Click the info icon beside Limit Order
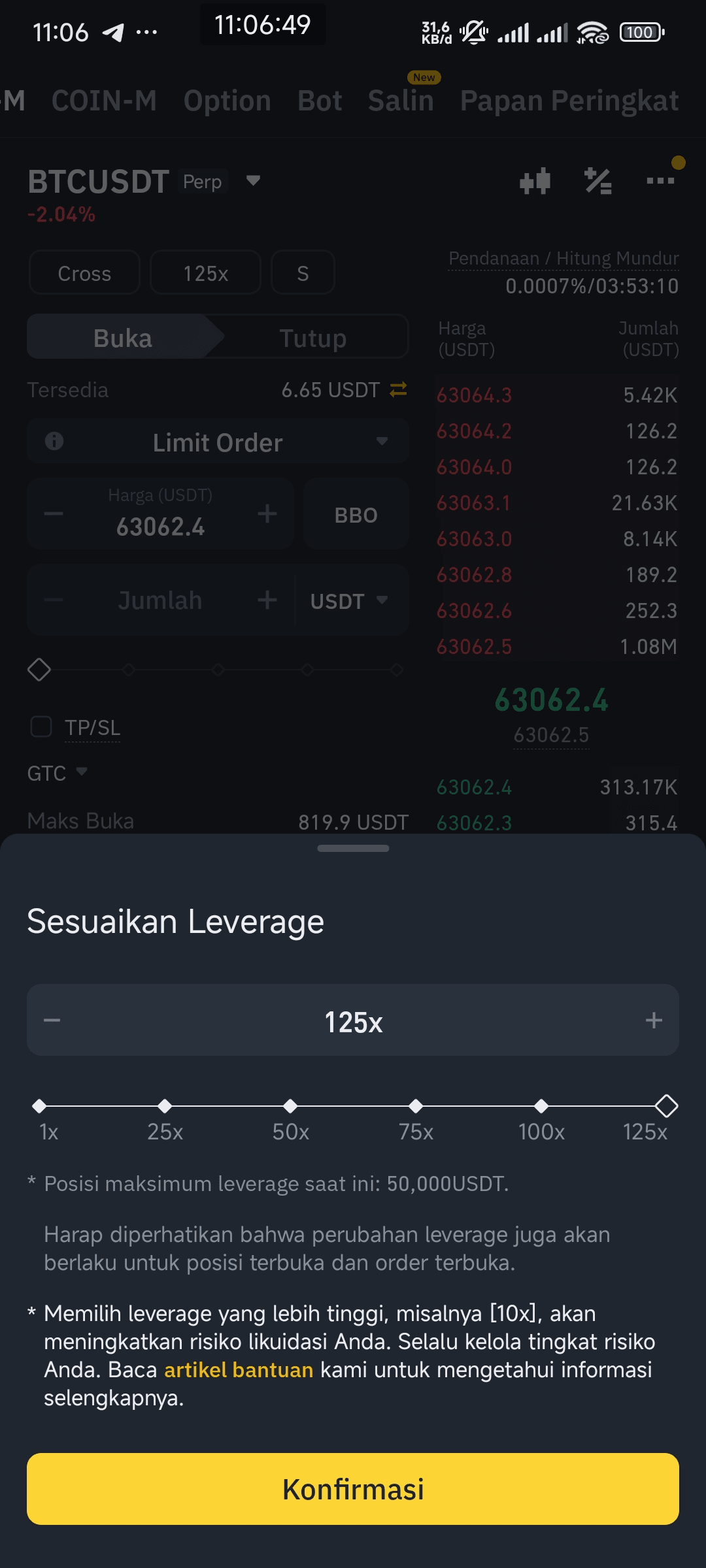706x1568 pixels. (x=56, y=441)
